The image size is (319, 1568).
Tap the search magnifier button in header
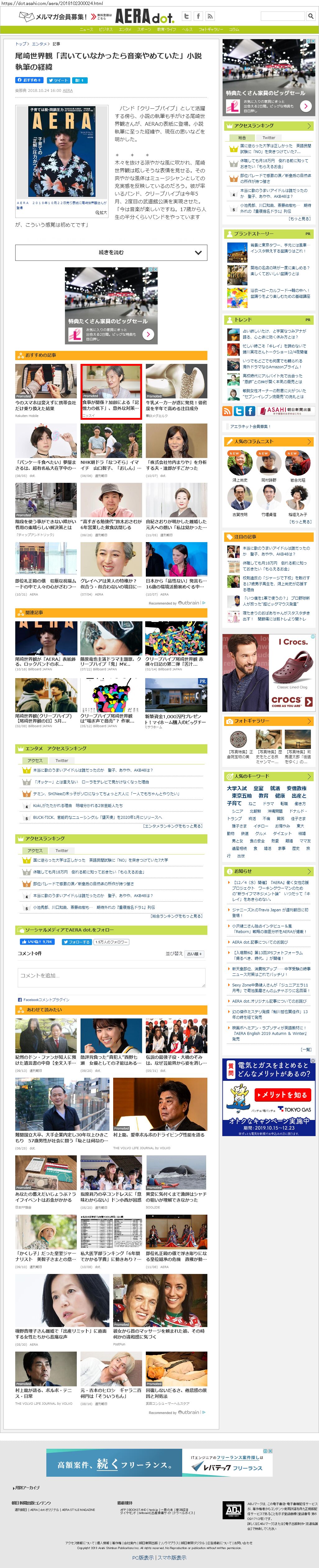(x=311, y=16)
